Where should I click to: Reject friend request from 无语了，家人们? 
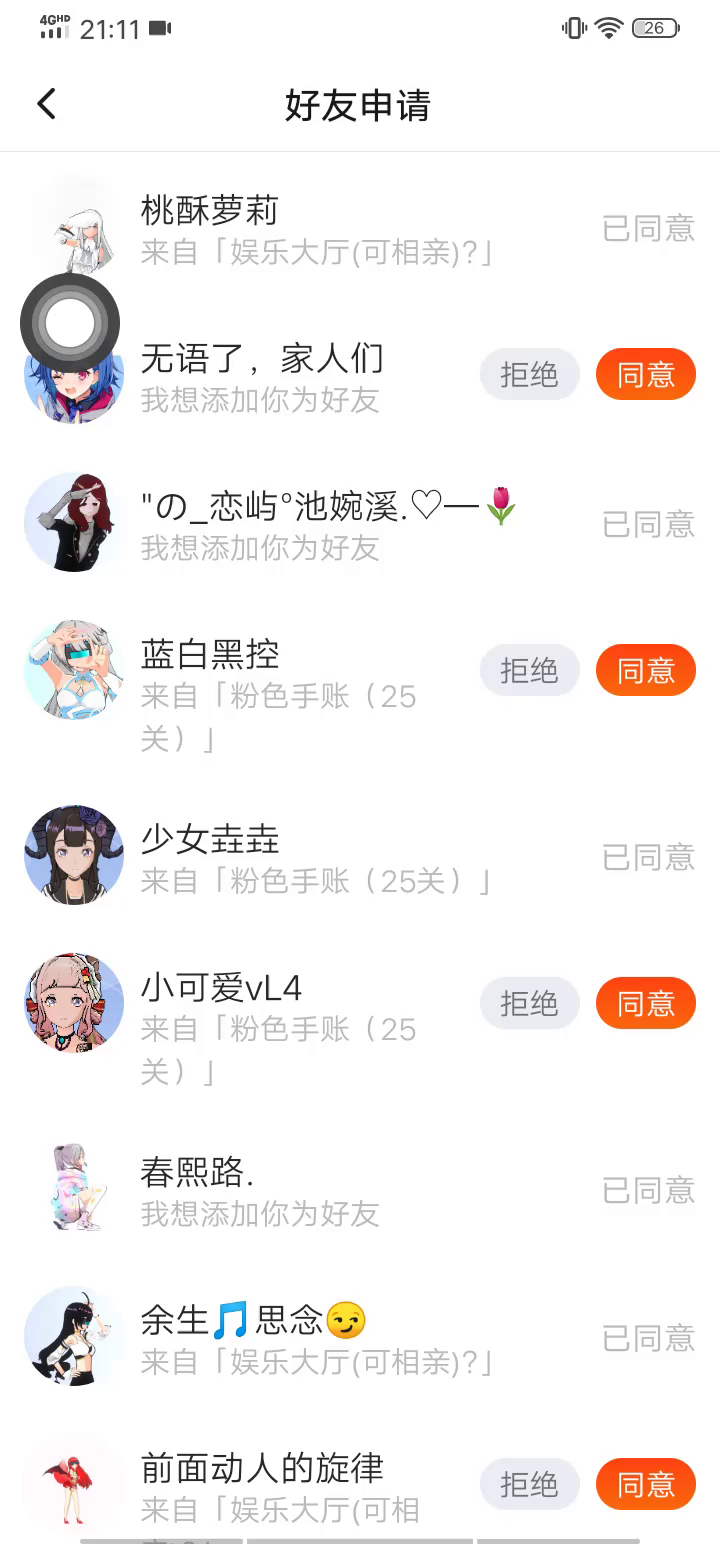click(x=529, y=374)
